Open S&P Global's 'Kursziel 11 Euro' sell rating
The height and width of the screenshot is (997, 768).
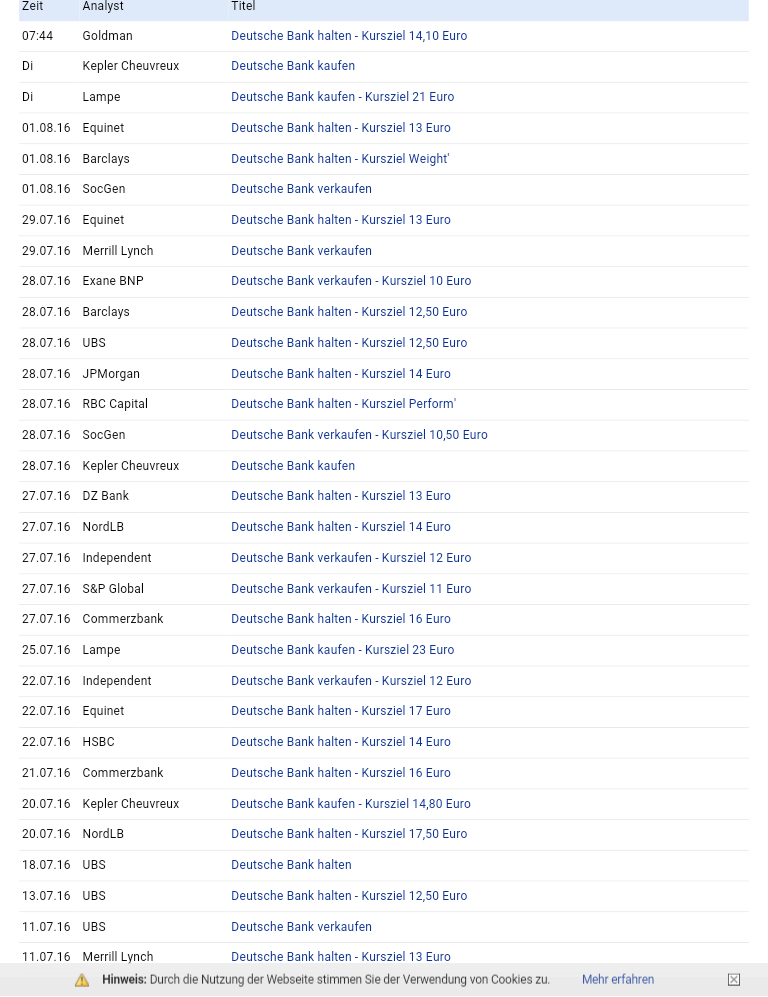(351, 589)
